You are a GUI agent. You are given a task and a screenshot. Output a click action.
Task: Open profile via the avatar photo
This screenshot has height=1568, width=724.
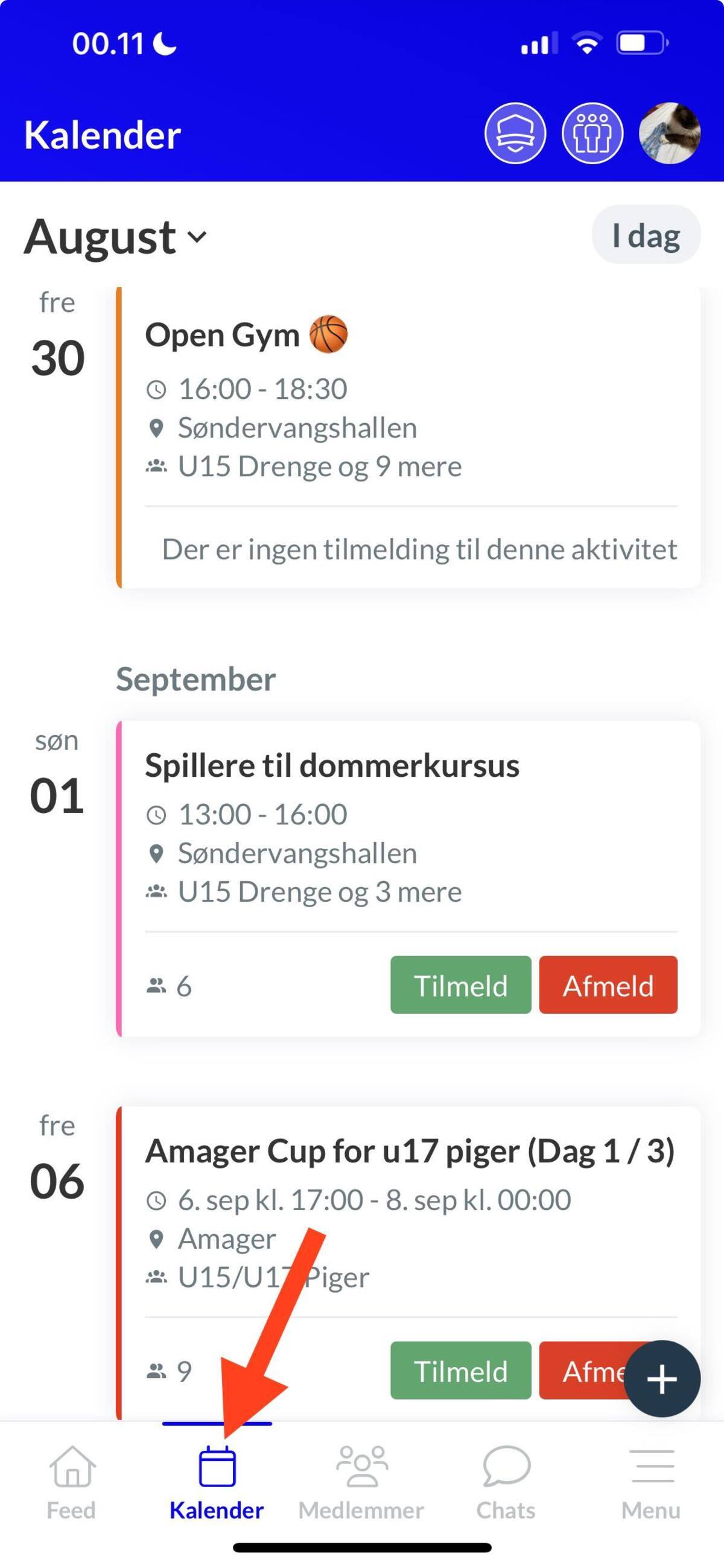[x=670, y=133]
